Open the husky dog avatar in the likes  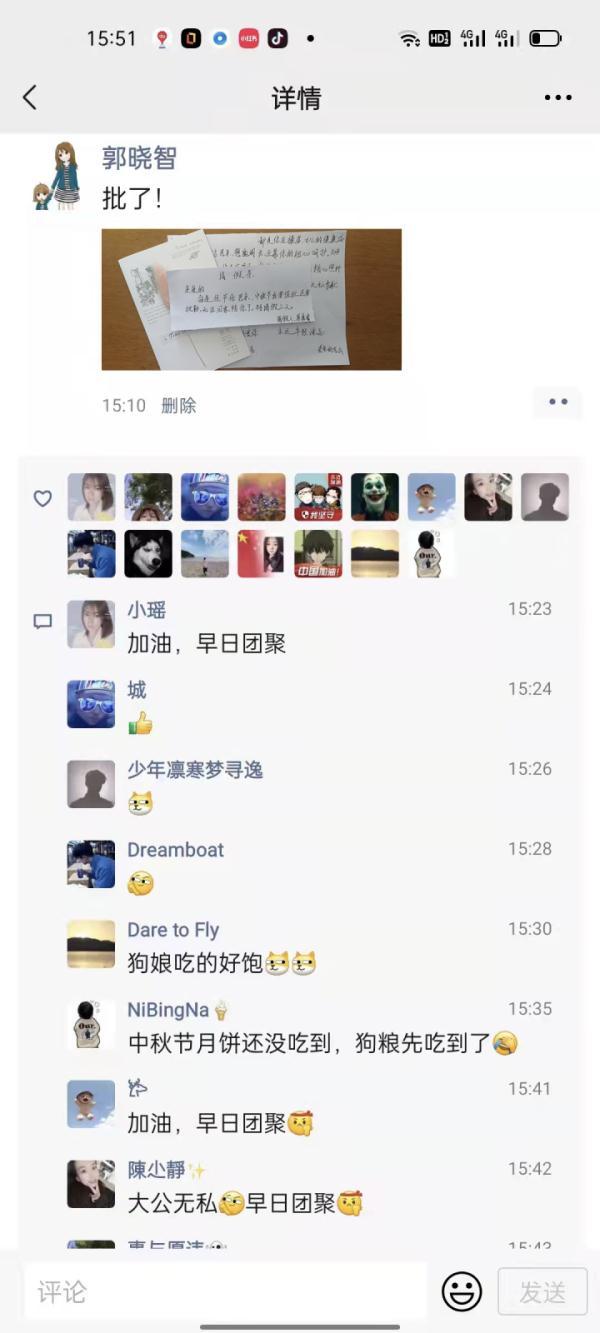point(148,554)
